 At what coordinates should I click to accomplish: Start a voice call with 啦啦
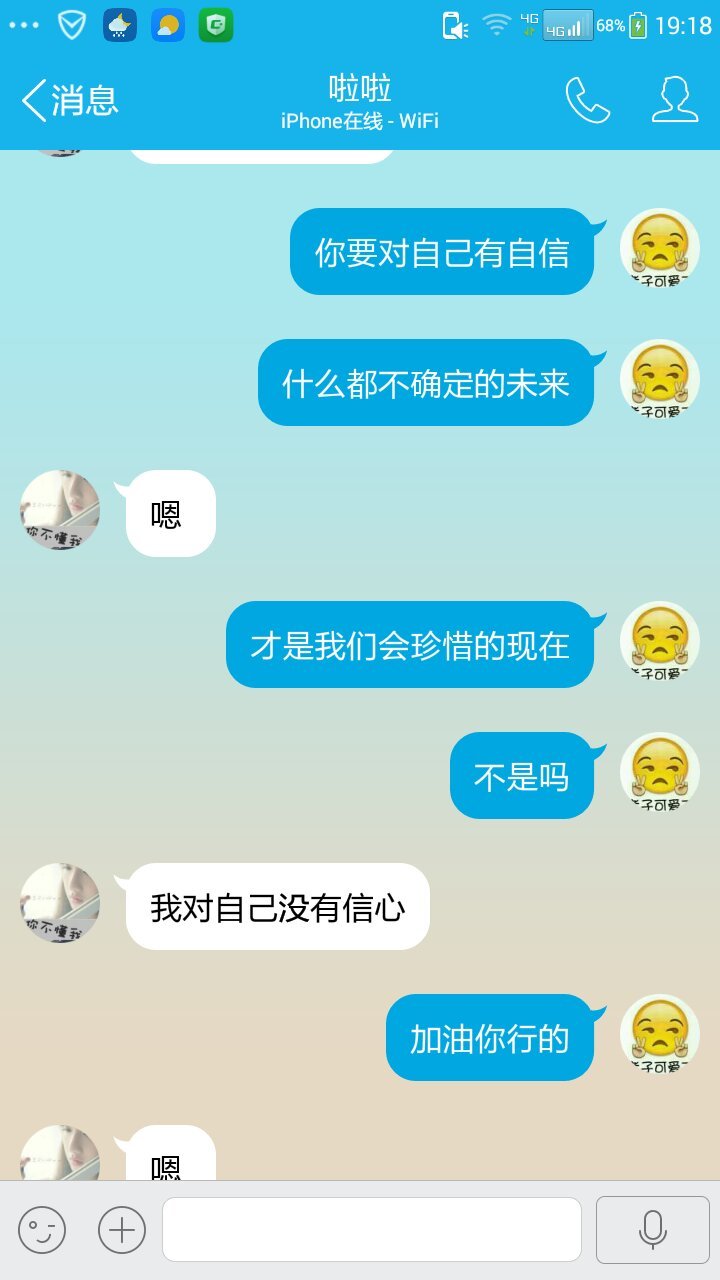[x=587, y=100]
